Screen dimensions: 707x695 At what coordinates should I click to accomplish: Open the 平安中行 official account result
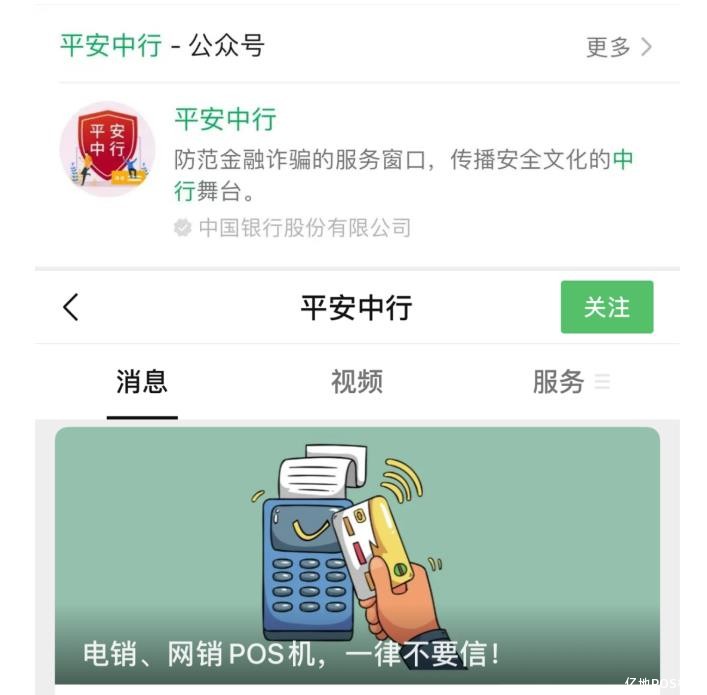coord(225,119)
